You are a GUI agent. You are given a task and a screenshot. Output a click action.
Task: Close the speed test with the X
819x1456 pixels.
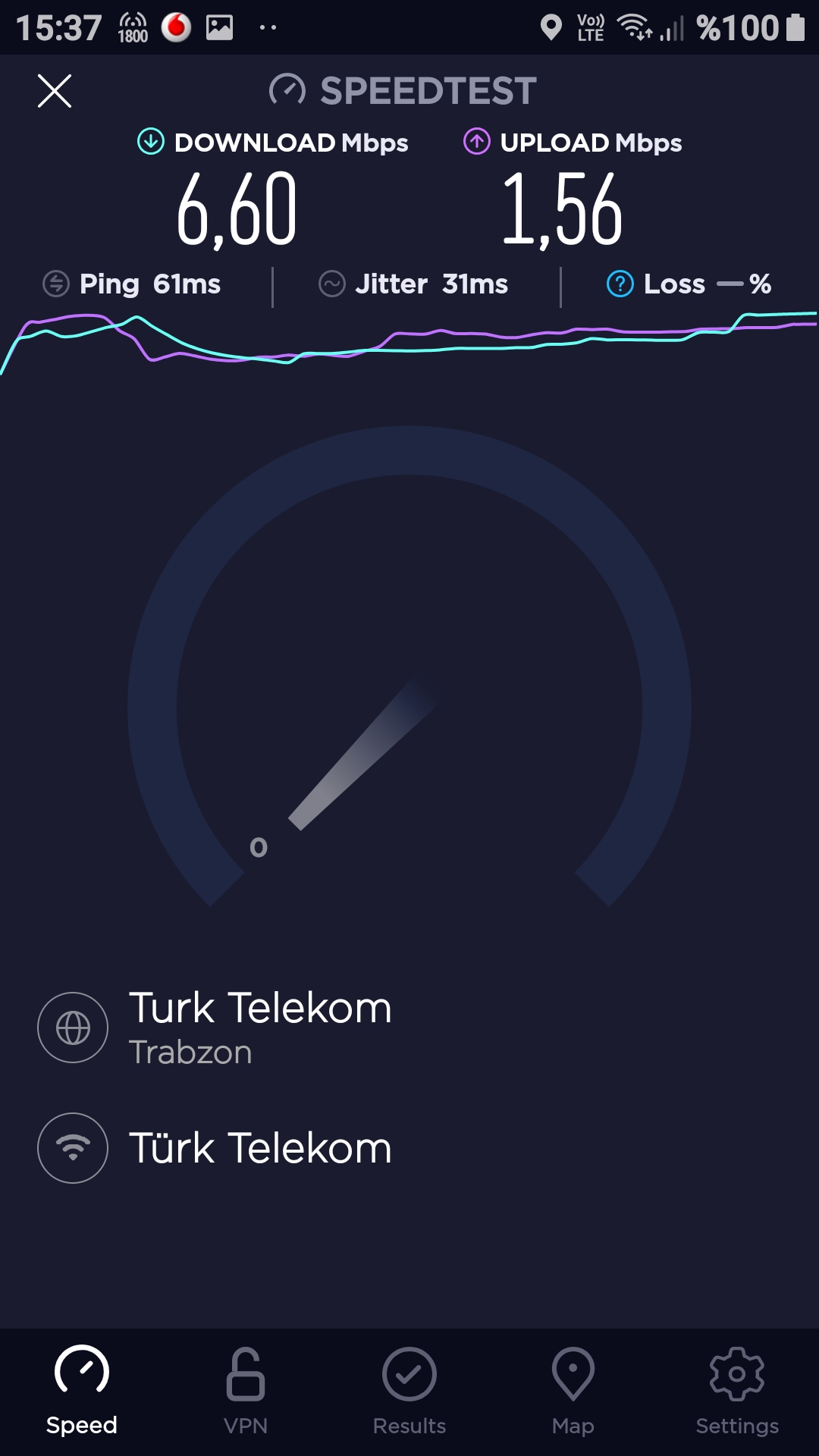tap(55, 91)
